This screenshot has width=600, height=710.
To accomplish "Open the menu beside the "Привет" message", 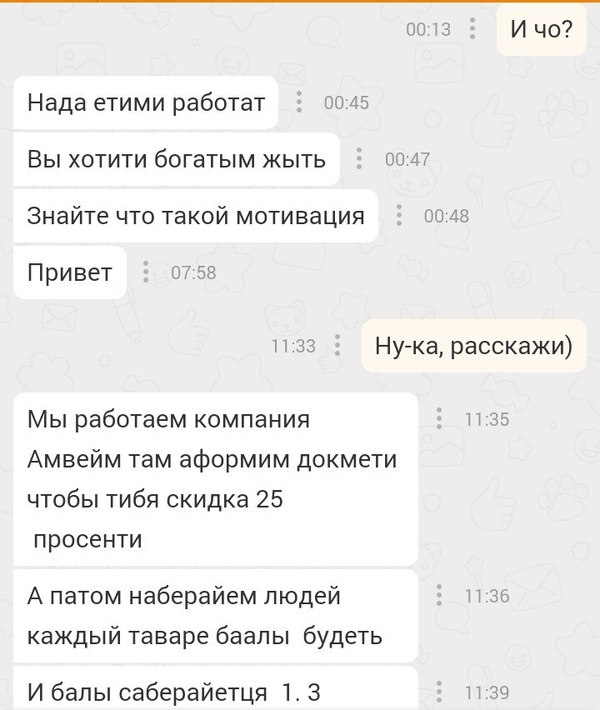I will tap(147, 272).
